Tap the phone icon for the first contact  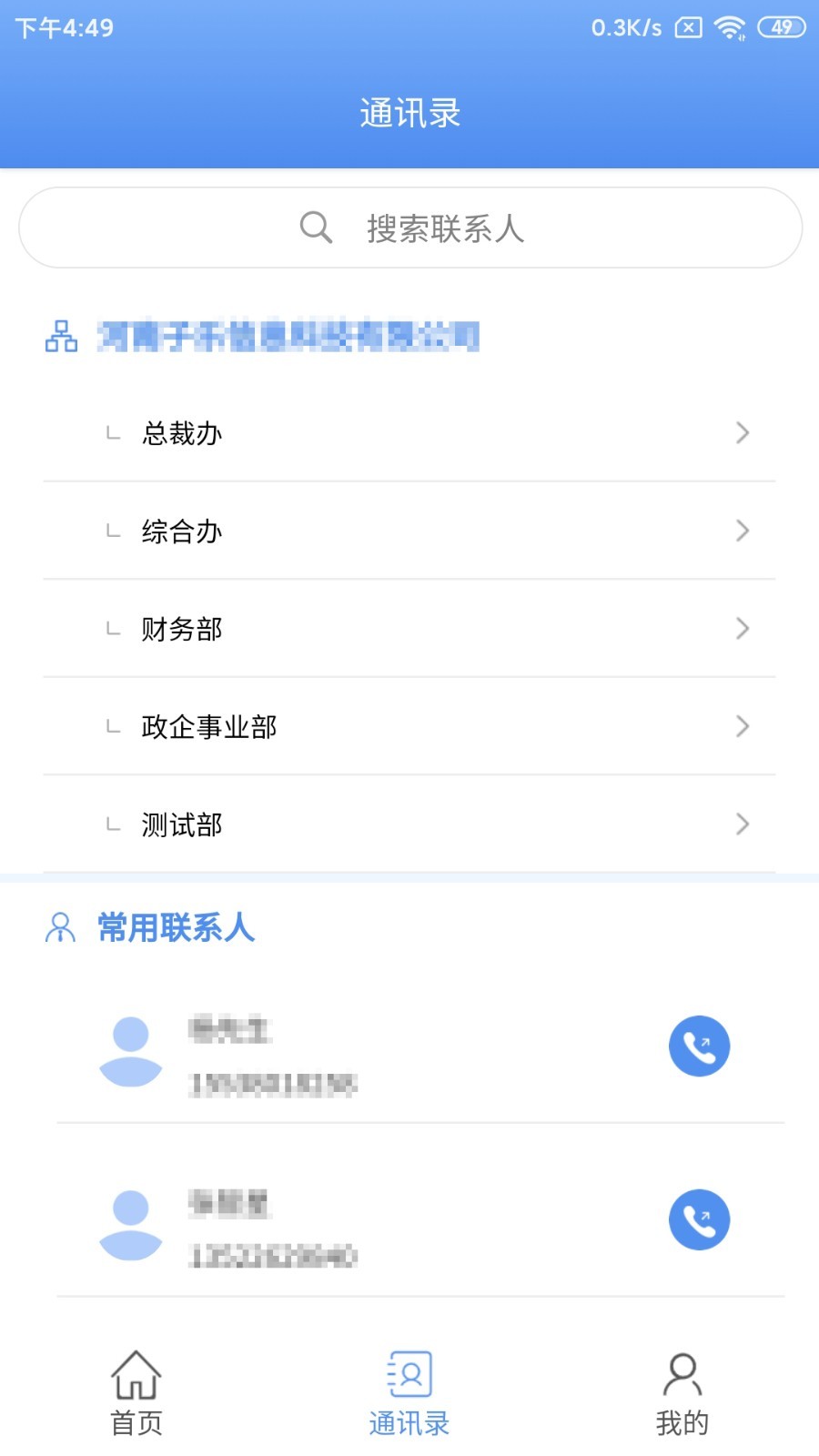tap(699, 1046)
